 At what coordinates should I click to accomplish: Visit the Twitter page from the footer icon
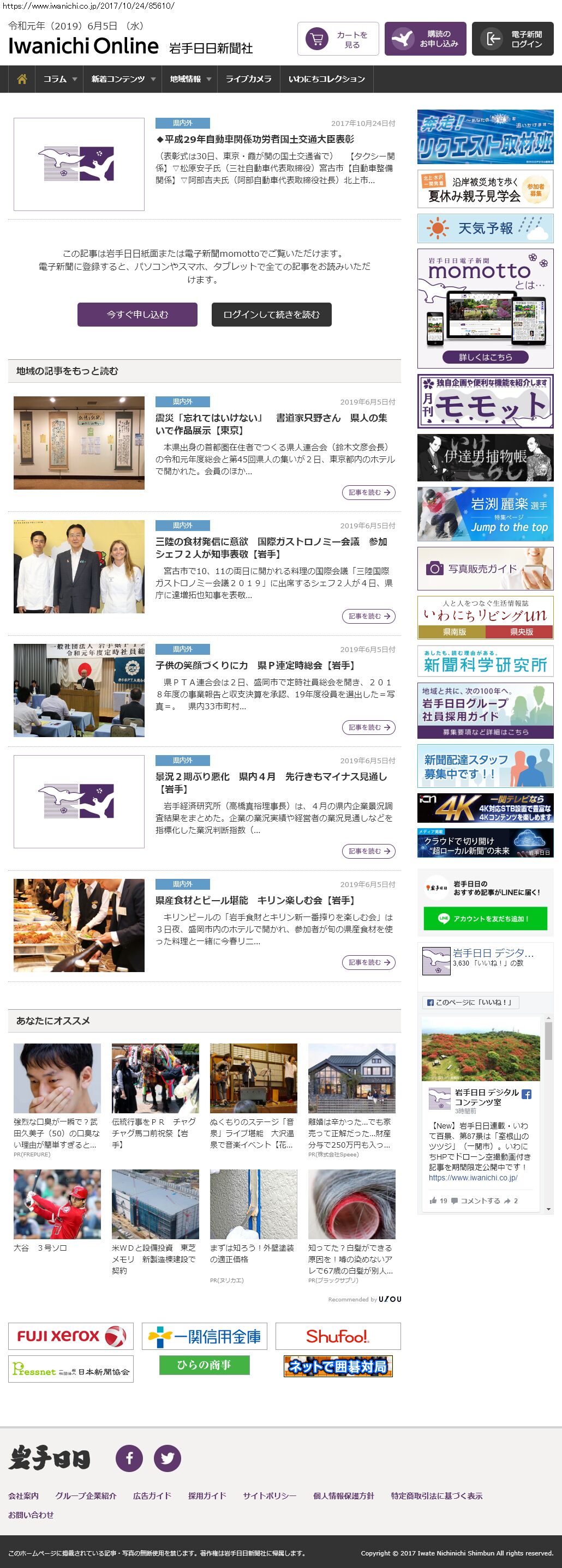click(167, 1458)
